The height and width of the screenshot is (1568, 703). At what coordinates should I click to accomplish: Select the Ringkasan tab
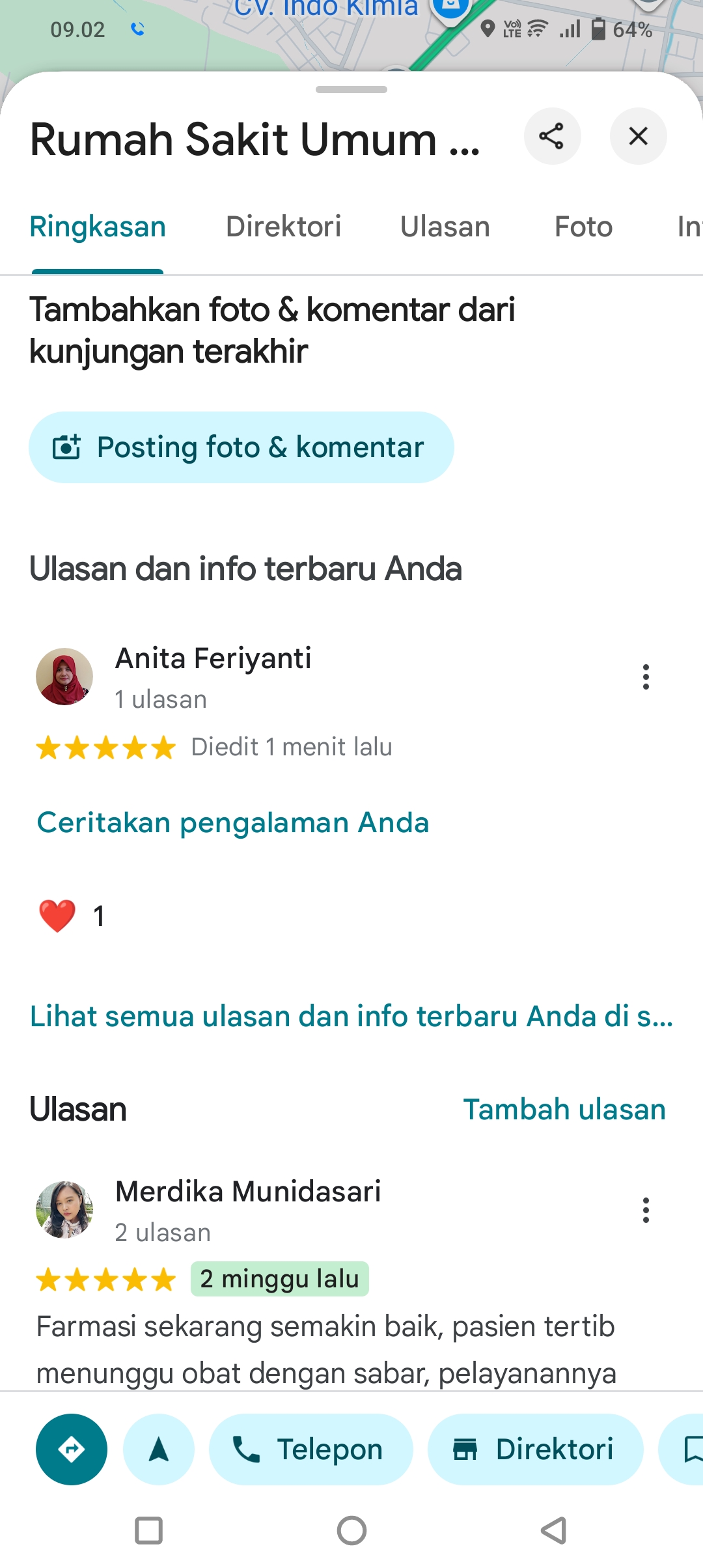point(98,227)
